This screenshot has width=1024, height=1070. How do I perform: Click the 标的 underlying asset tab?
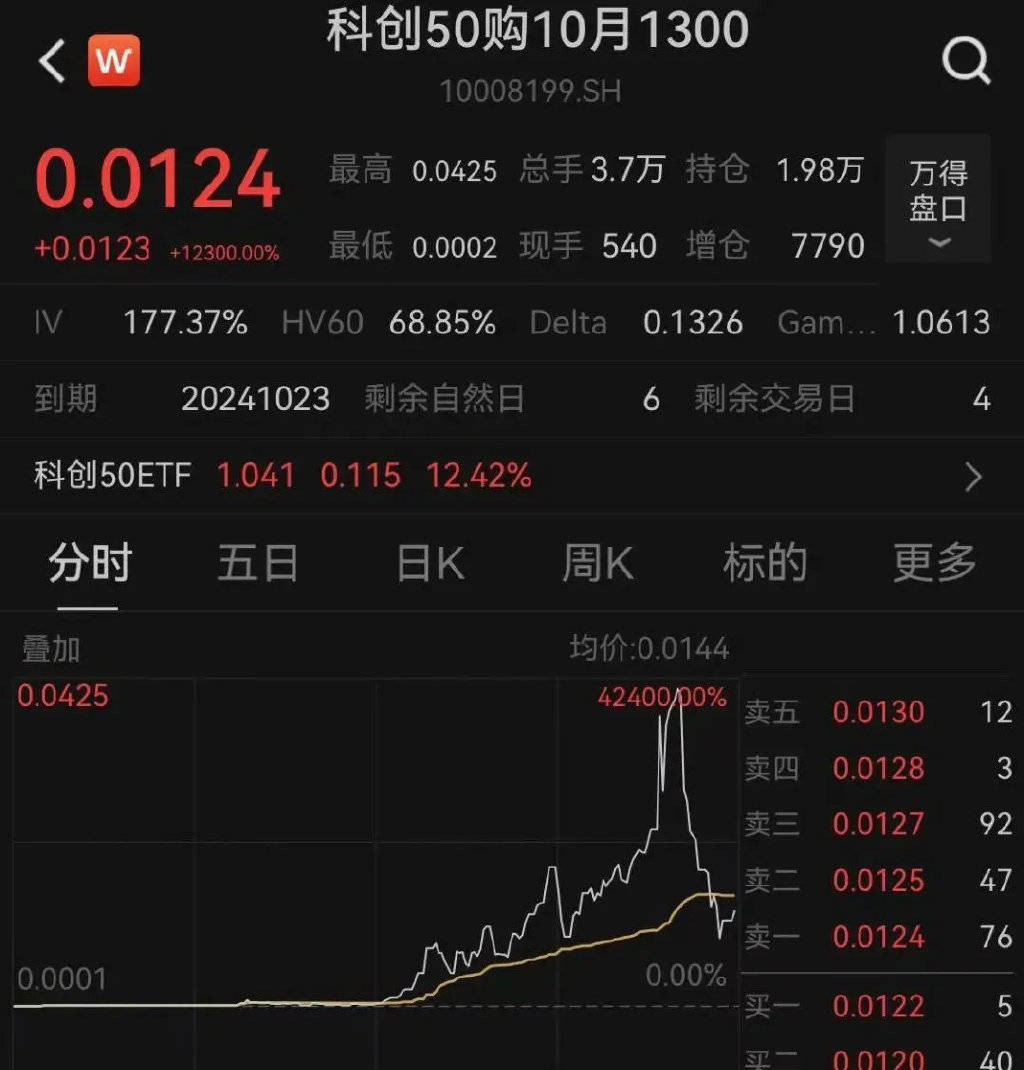coord(765,564)
